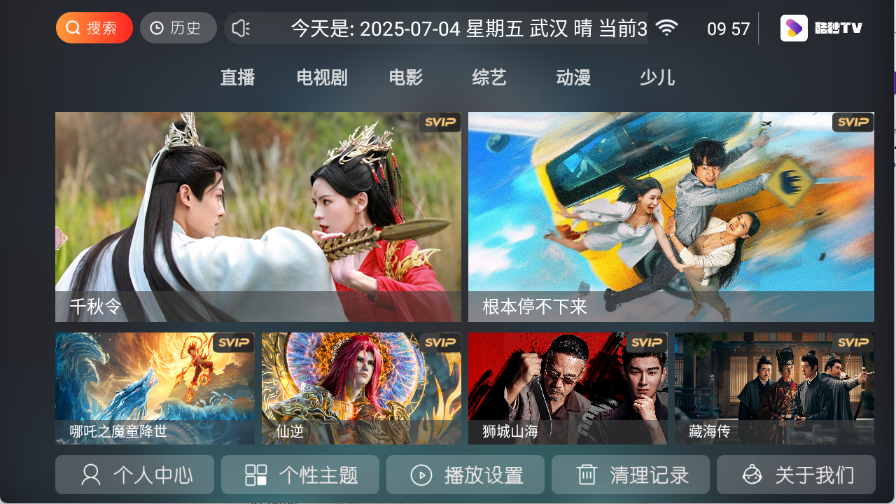Screen dimensions: 896x504
Task: Open the 动漫 tab
Action: [573, 78]
